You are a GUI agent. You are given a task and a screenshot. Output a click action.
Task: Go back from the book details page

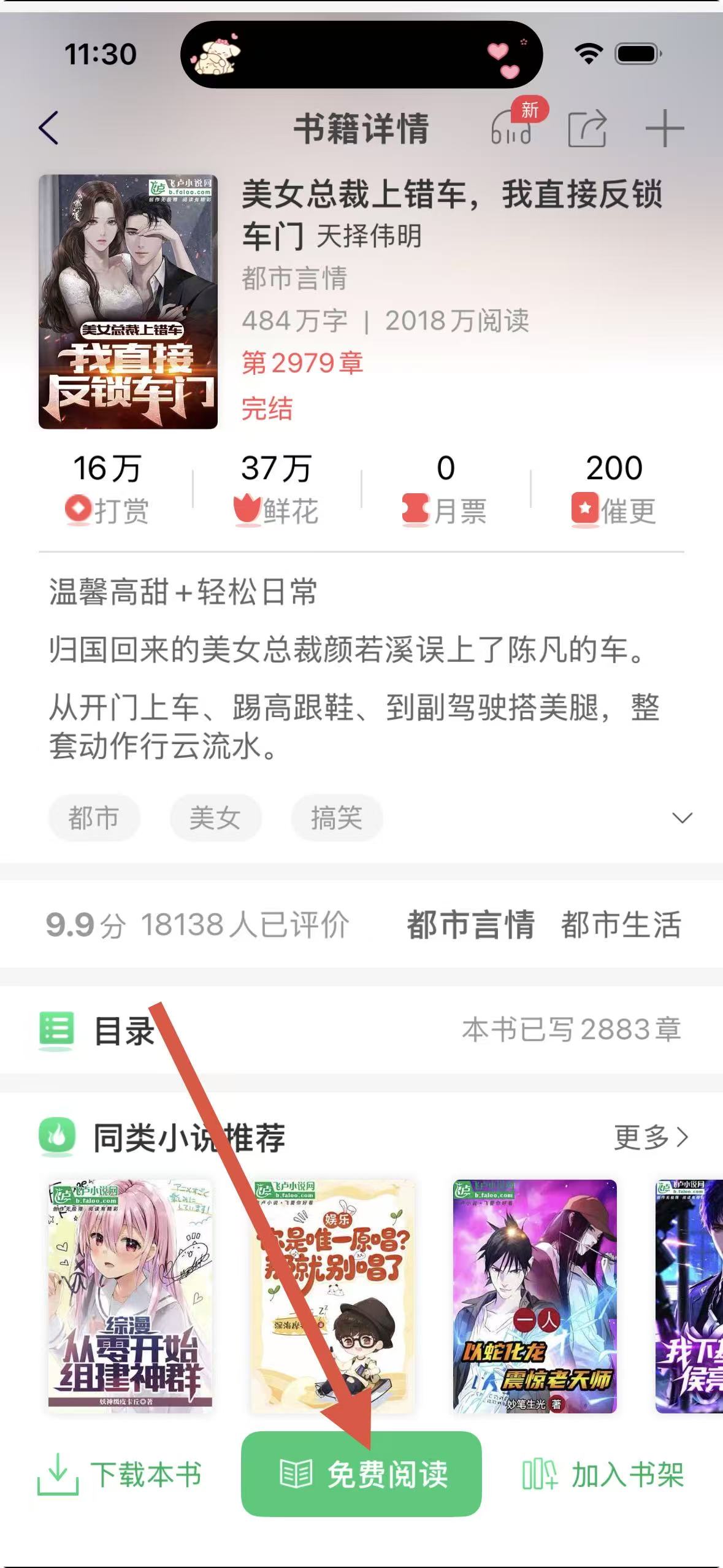click(49, 128)
